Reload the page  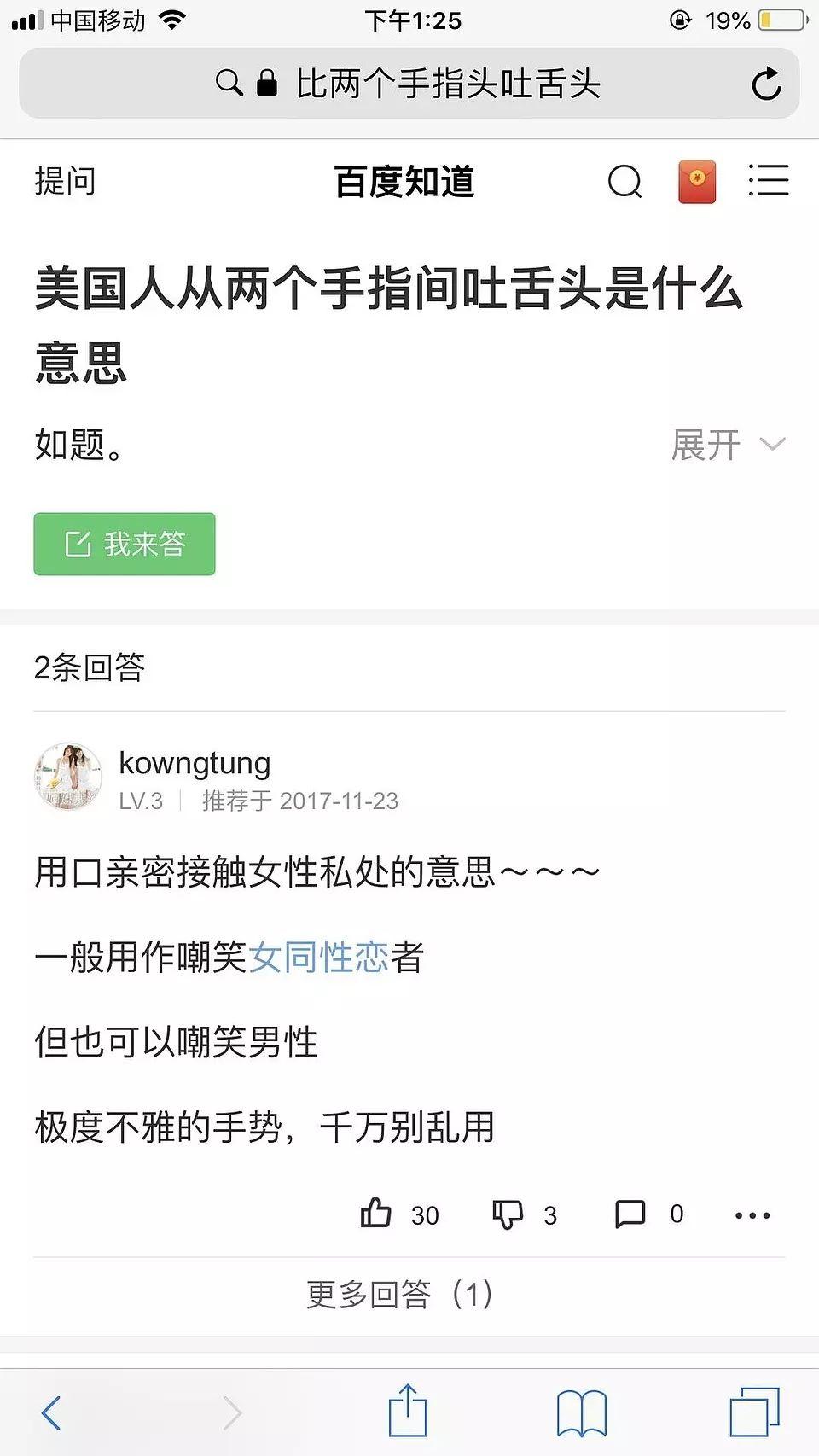click(765, 84)
